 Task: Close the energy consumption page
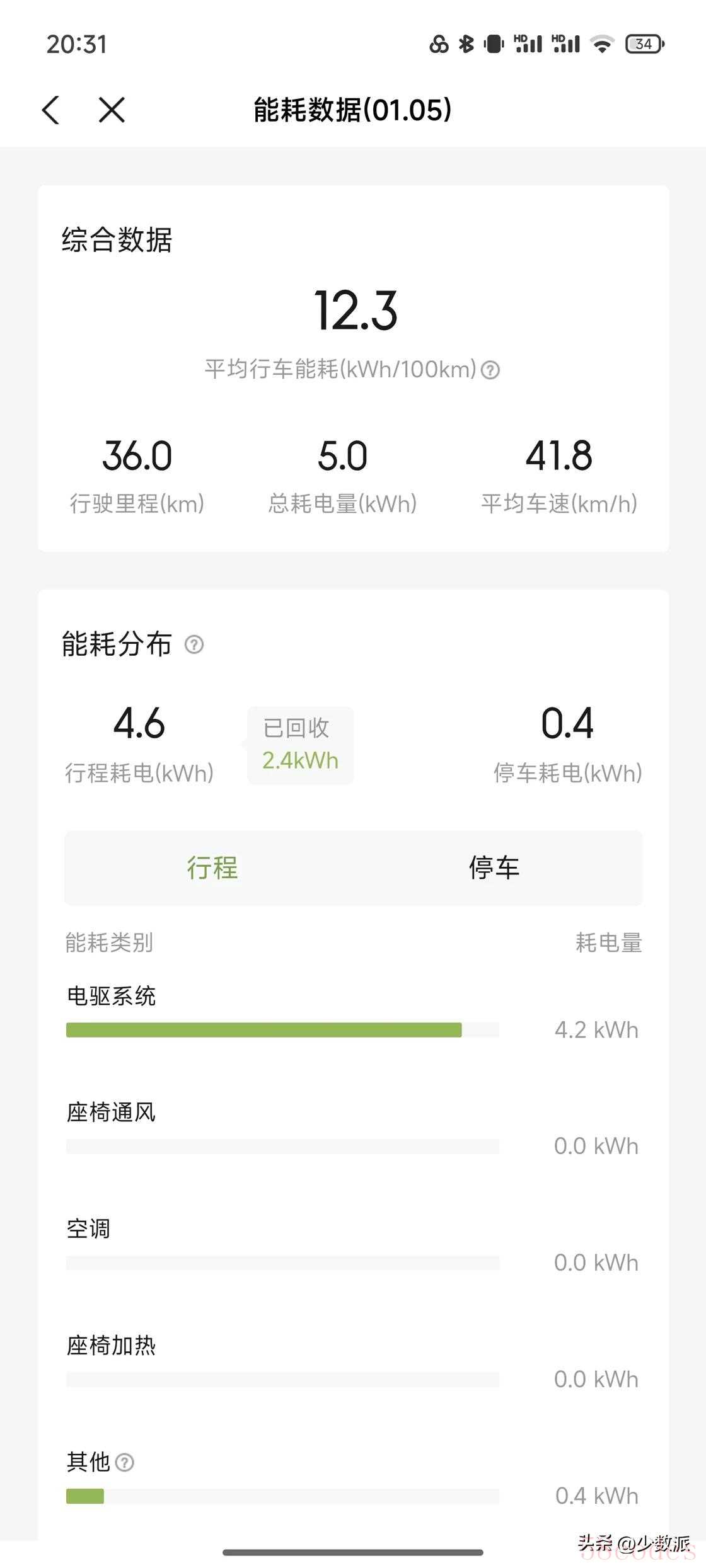112,110
